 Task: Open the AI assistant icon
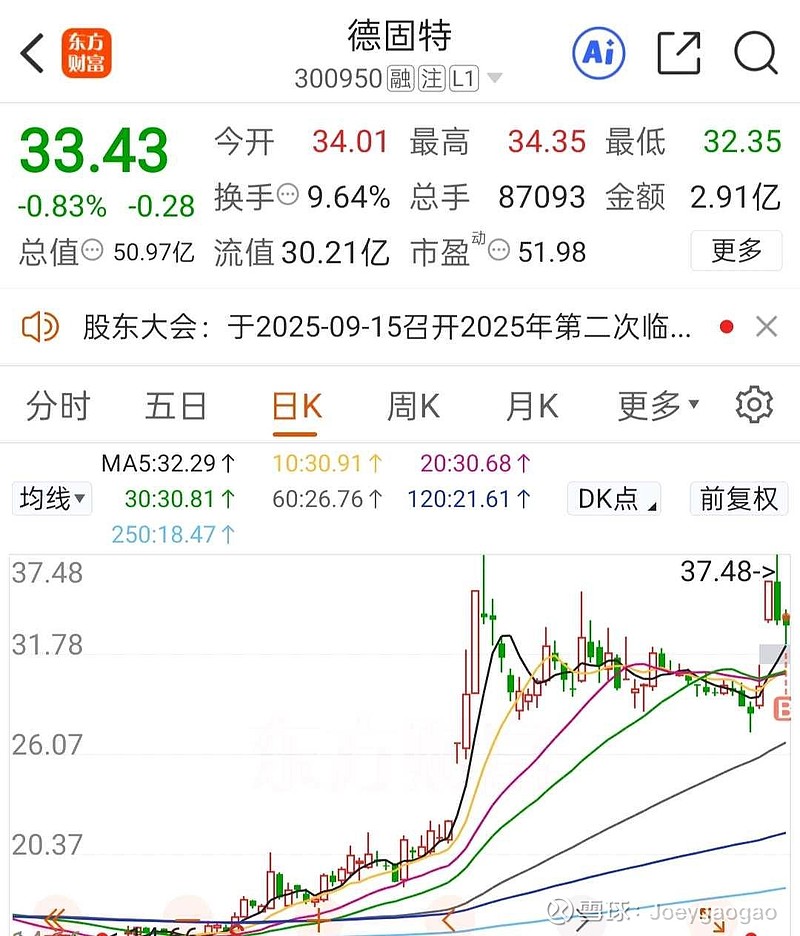click(598, 53)
